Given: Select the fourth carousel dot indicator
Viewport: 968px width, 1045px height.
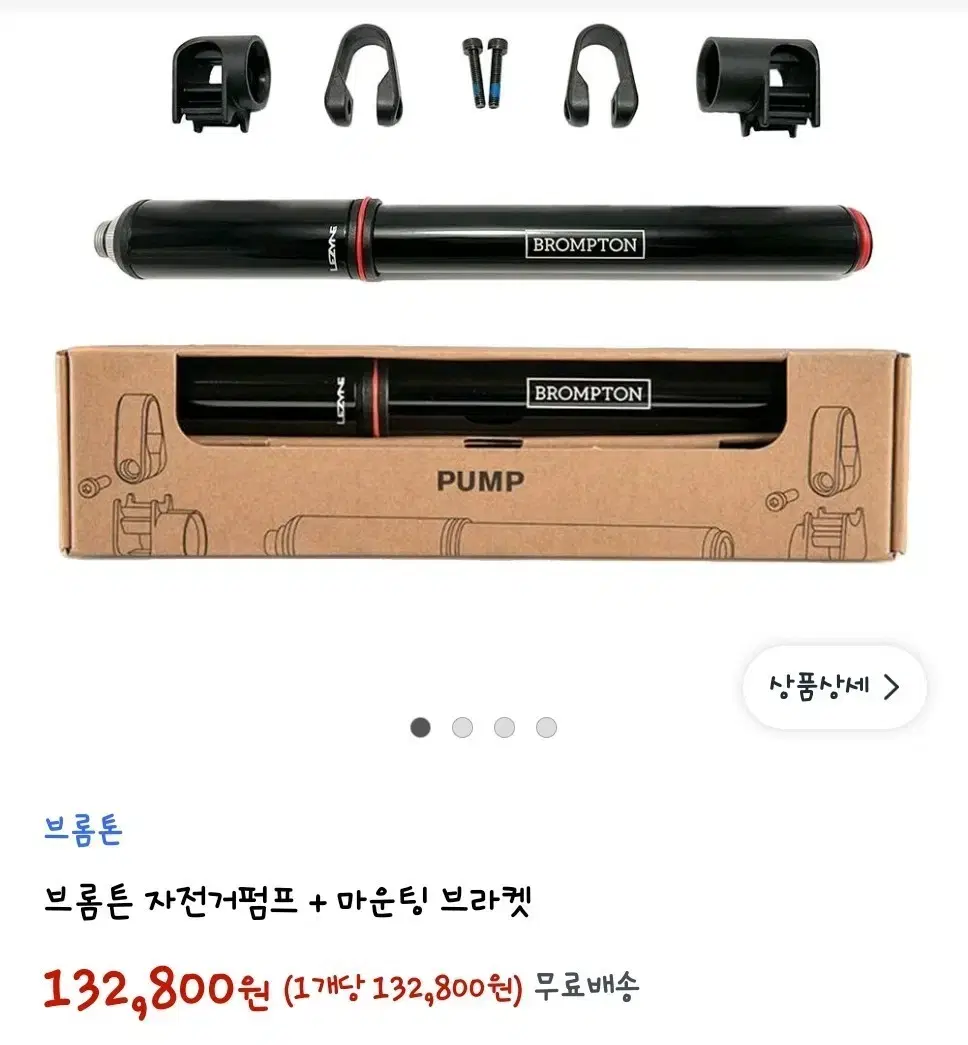Looking at the screenshot, I should pos(545,728).
